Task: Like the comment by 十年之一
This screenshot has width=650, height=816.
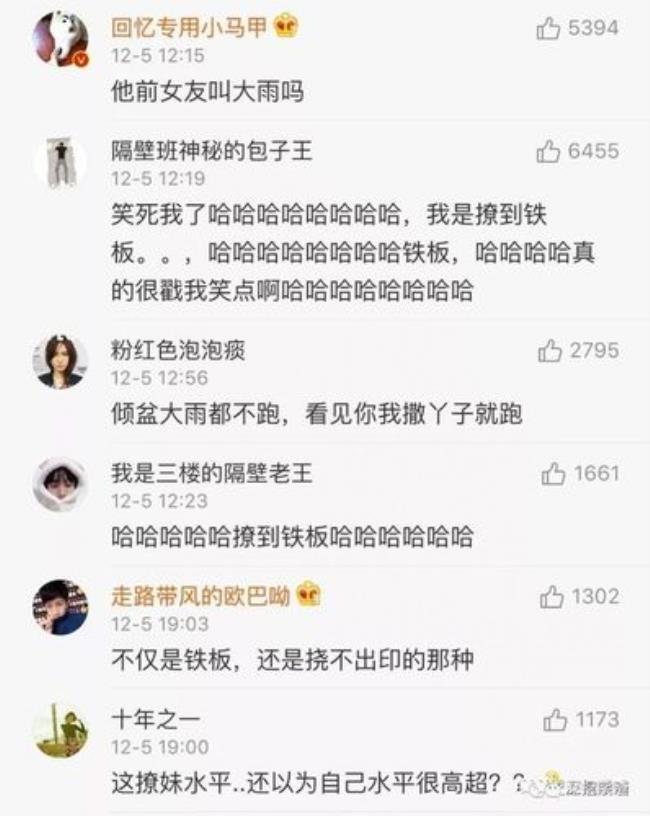Action: tap(555, 720)
